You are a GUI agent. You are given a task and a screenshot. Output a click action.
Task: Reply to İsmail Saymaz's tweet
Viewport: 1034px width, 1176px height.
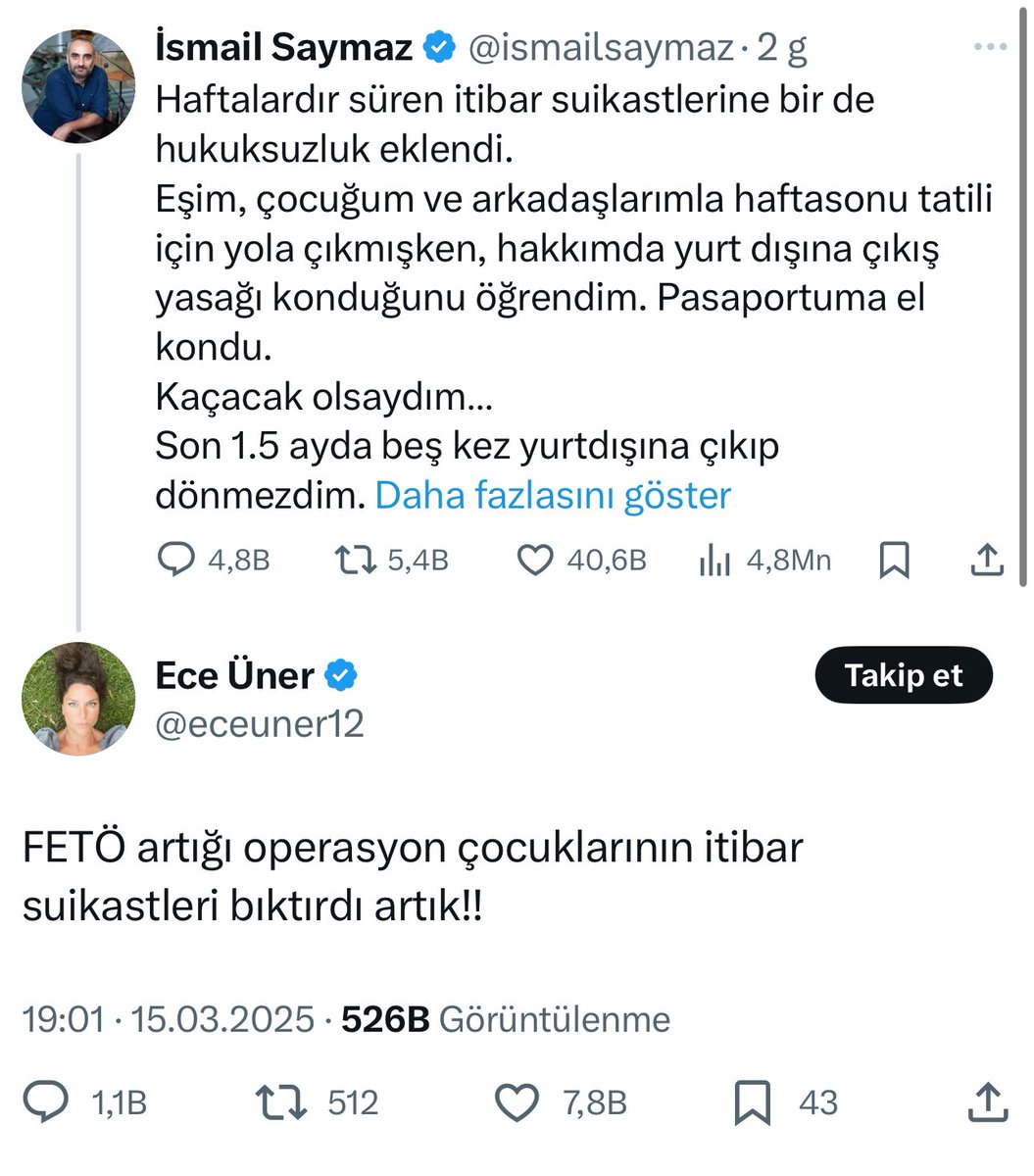pyautogui.click(x=176, y=560)
